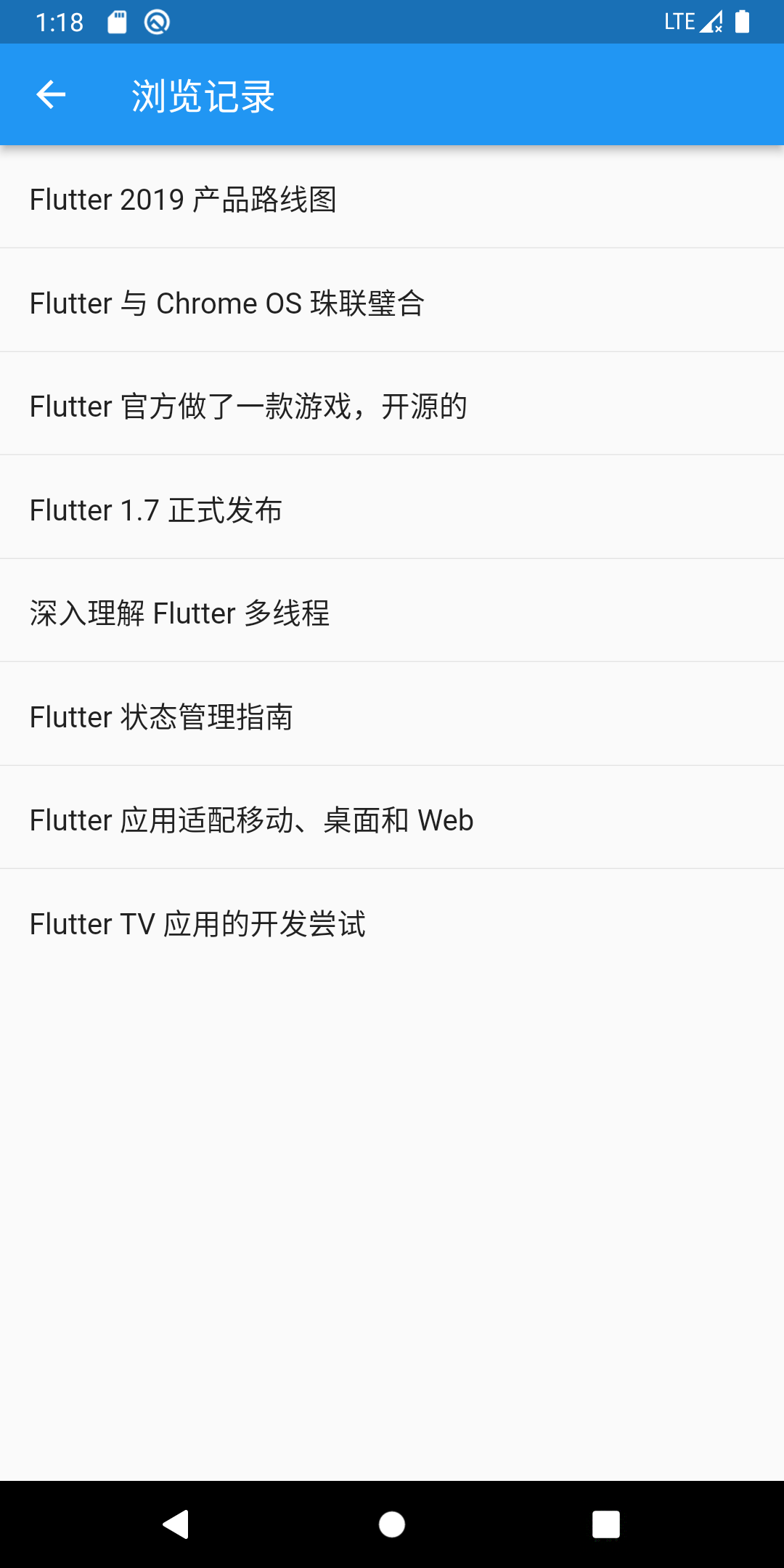Go back from the 浏览记录 screen
784x1568 pixels.
(x=51, y=94)
